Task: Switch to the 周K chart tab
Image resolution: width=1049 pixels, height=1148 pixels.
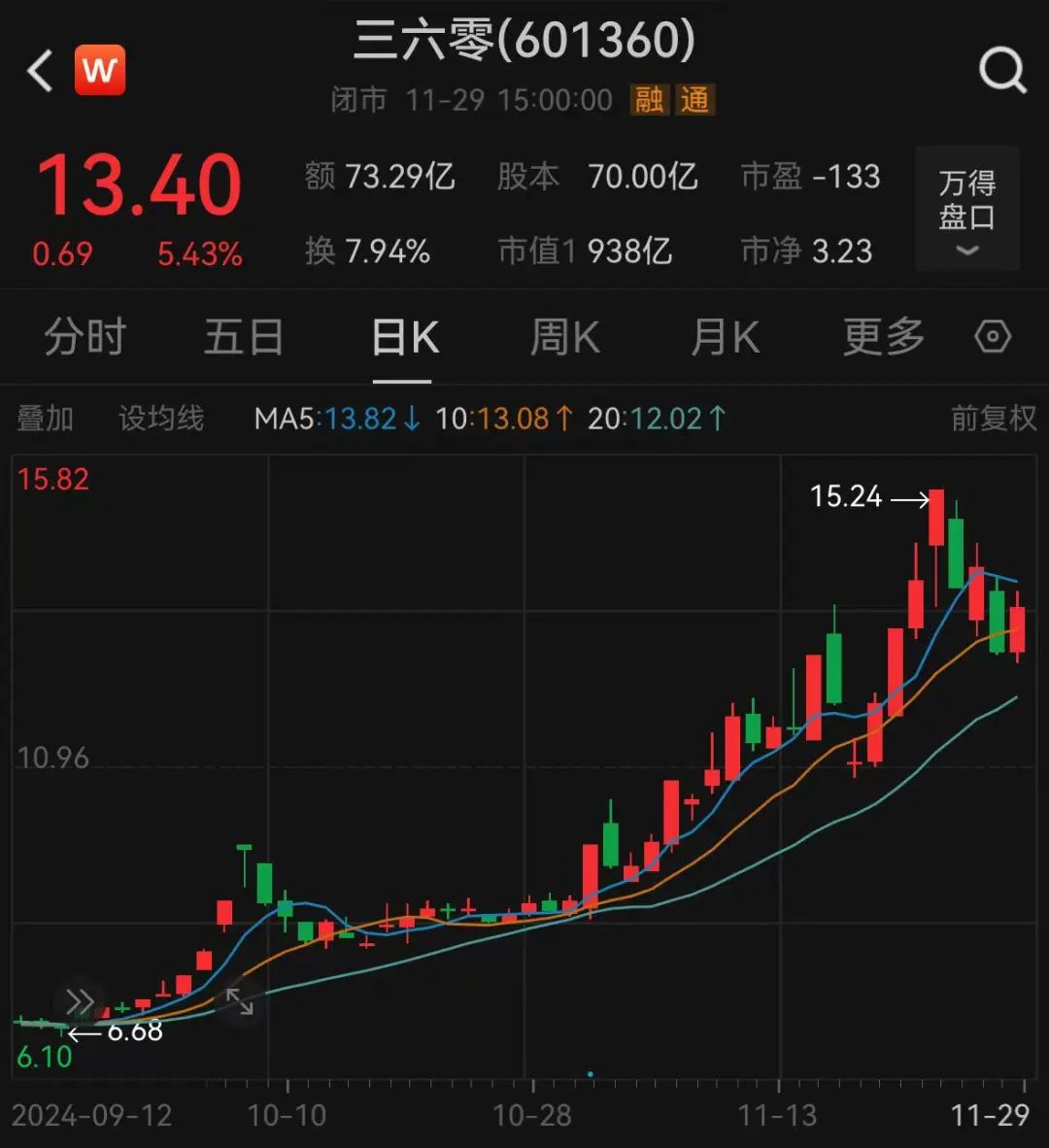Action: 565,338
